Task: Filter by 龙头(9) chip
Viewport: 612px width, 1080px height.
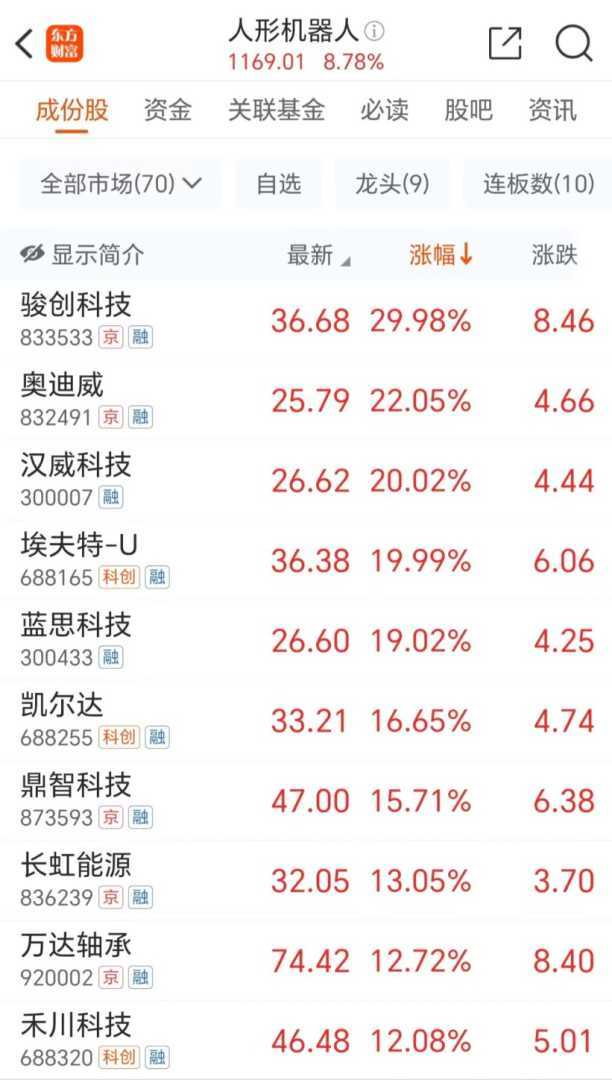Action: pos(392,184)
